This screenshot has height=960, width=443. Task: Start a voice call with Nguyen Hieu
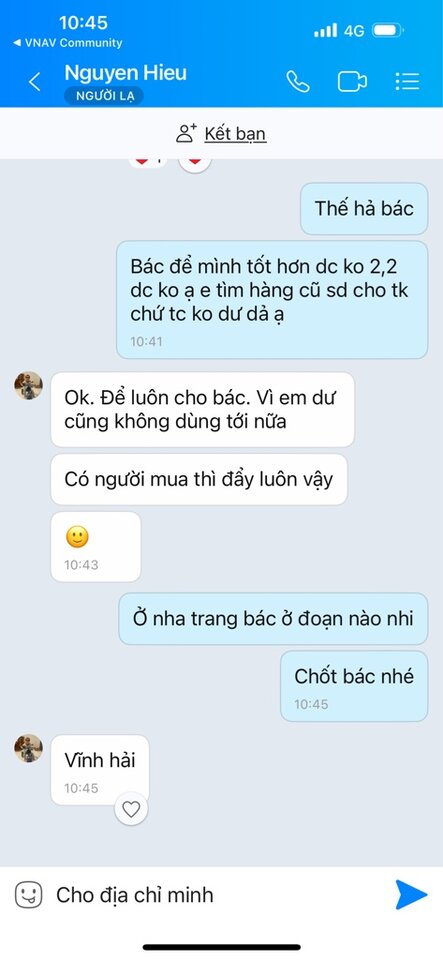click(298, 81)
